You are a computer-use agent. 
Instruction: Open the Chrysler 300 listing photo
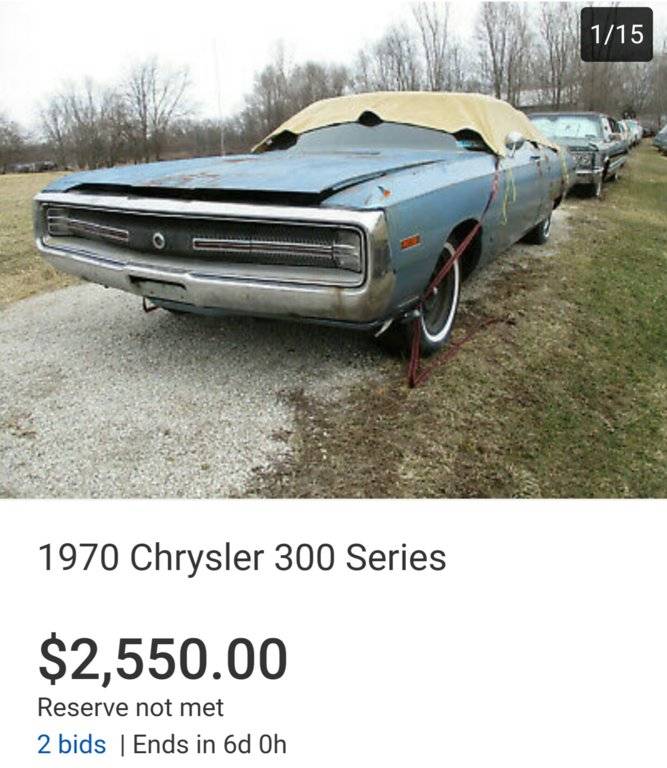[333, 250]
